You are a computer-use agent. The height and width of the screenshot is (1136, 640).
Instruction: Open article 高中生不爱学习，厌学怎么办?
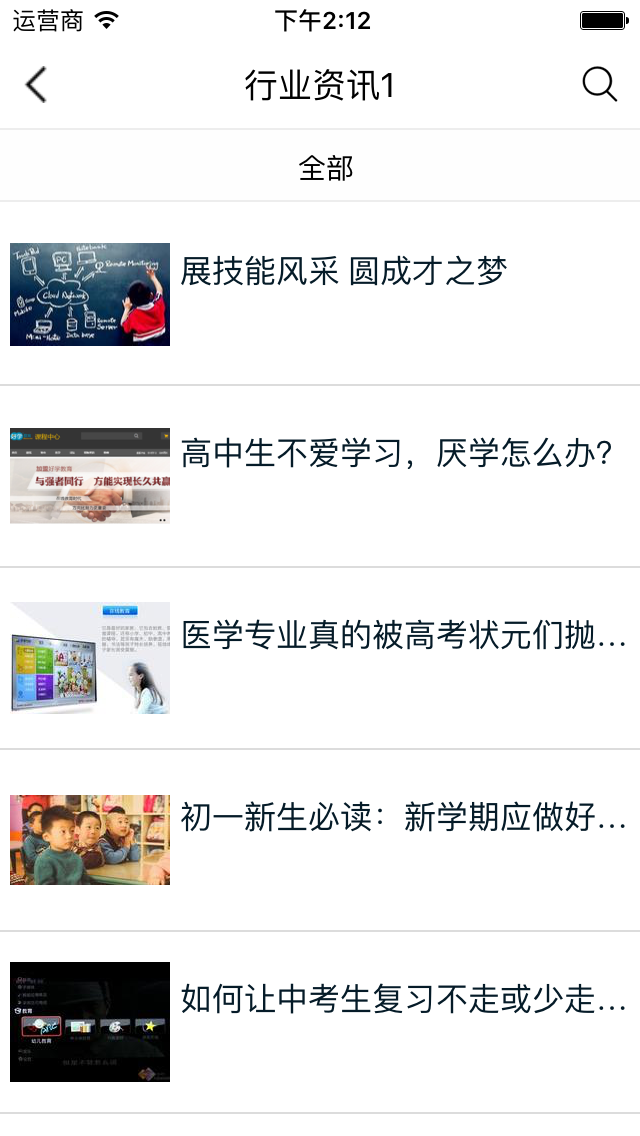(320, 476)
